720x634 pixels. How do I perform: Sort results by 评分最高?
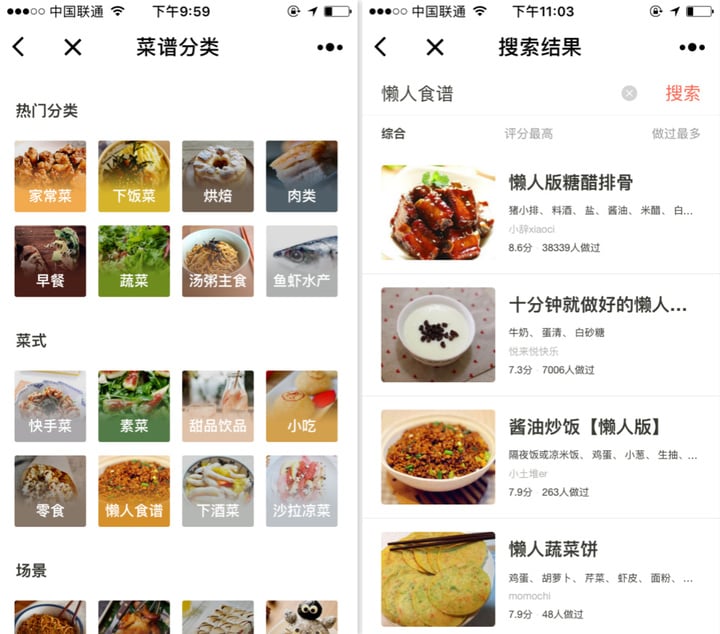point(528,133)
